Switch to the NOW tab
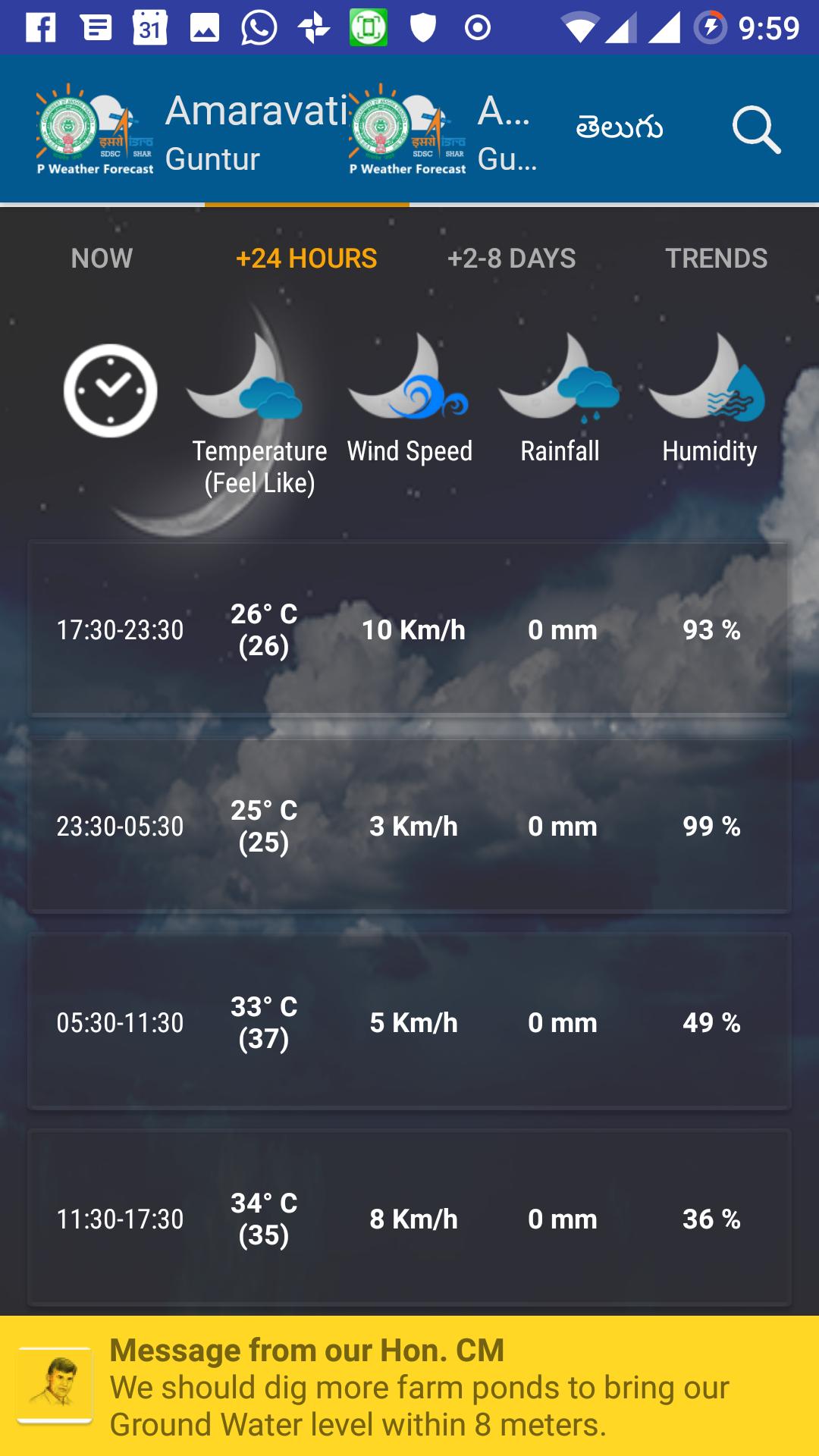This screenshot has height=1456, width=819. (102, 259)
